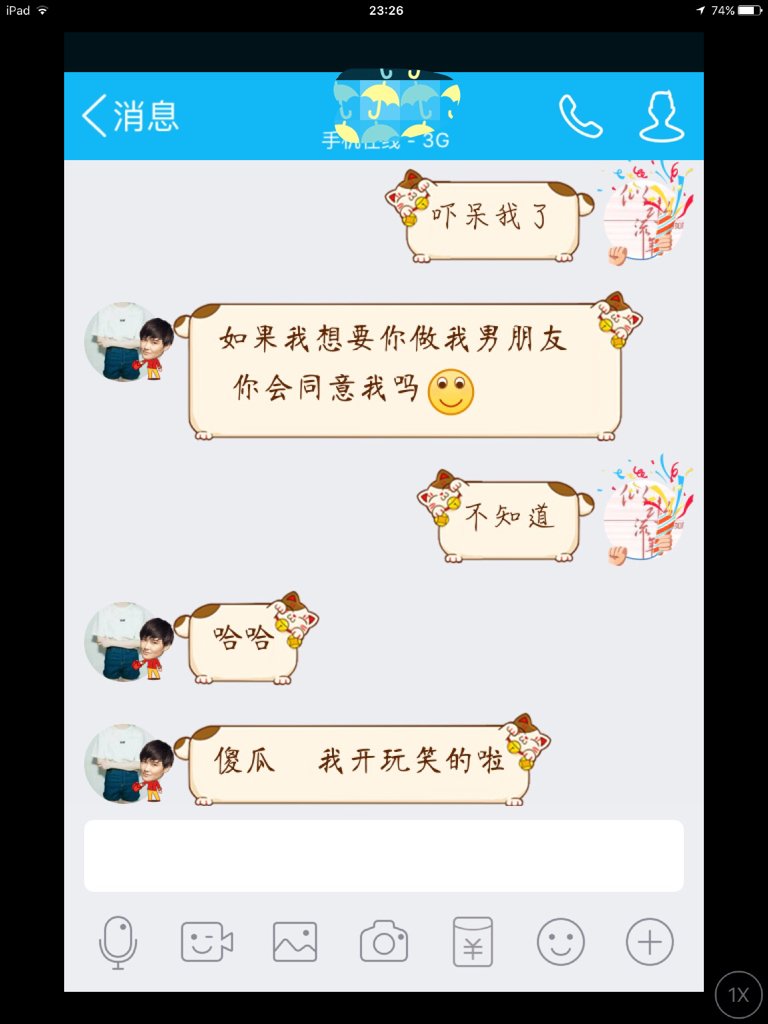
Task: Go back to the 消息 list
Action: click(130, 116)
